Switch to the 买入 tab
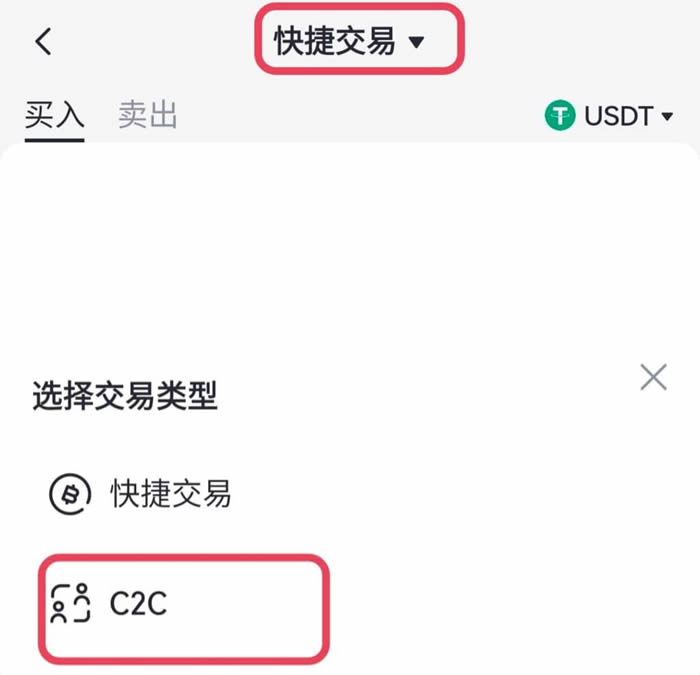 point(54,116)
